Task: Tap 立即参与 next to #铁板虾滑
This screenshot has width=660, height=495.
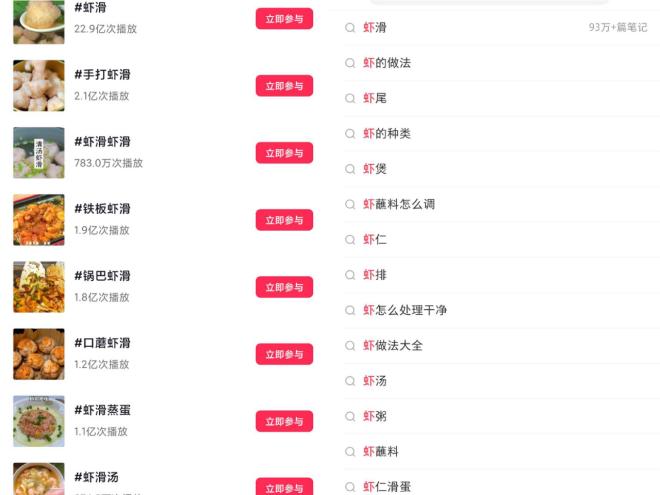Action: coord(284,220)
